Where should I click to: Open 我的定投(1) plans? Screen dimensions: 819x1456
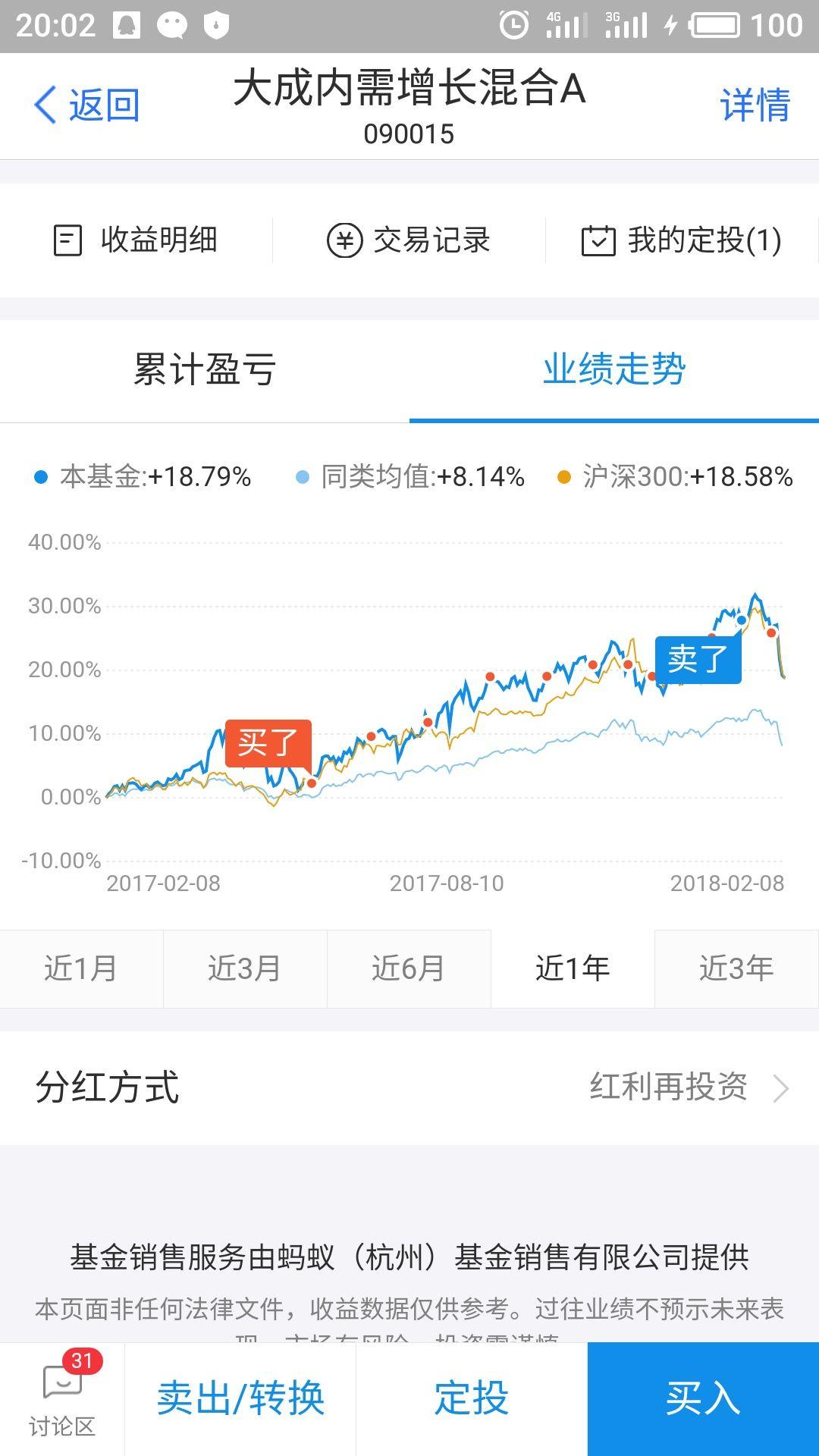681,240
